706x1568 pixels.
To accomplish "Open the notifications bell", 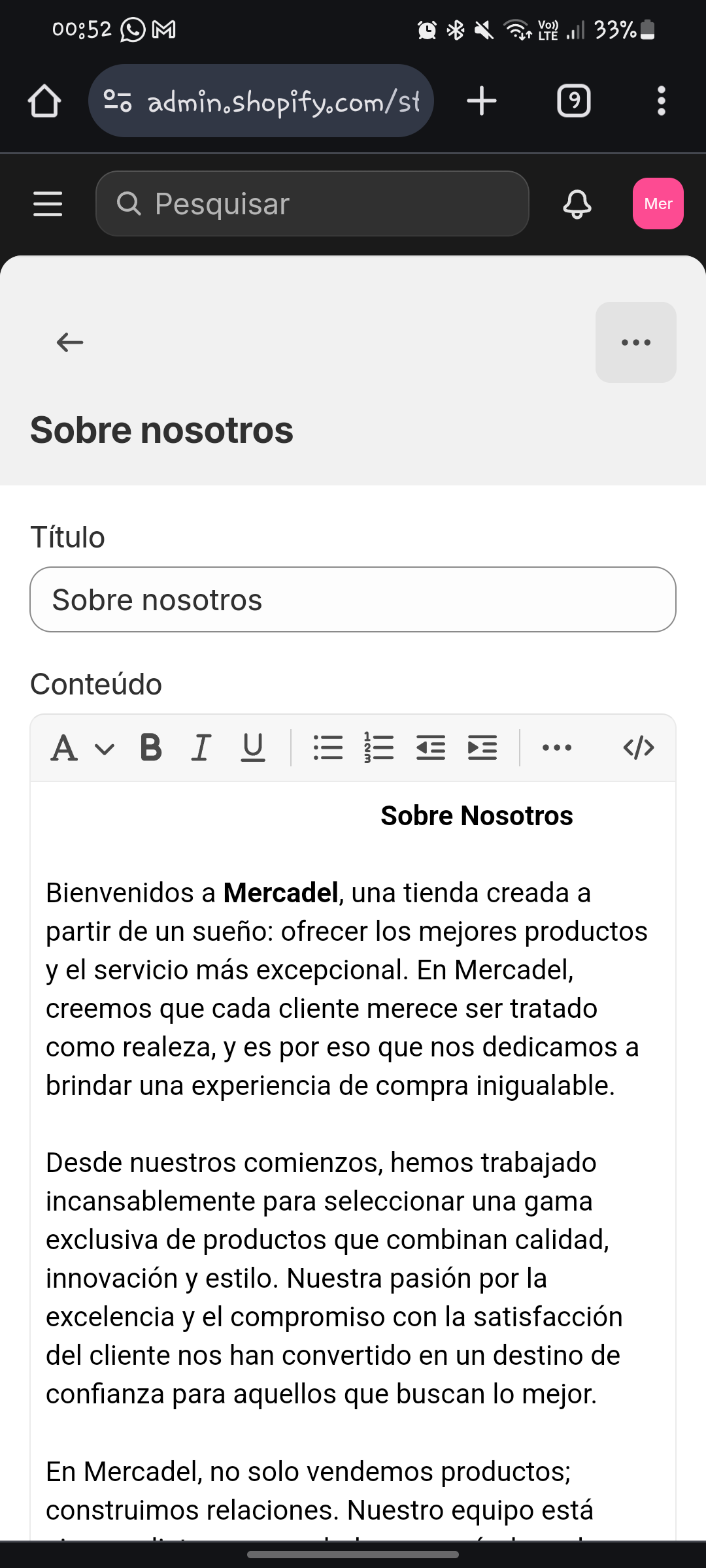I will [577, 204].
